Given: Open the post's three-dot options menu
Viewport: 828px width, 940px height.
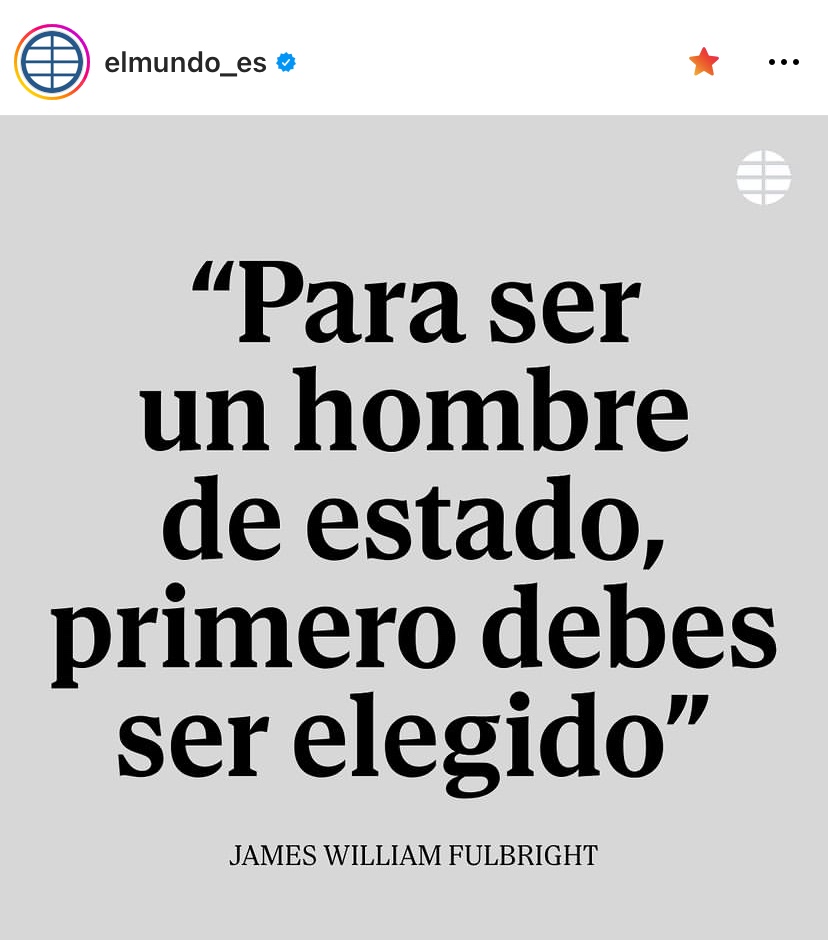Looking at the screenshot, I should pos(783,62).
